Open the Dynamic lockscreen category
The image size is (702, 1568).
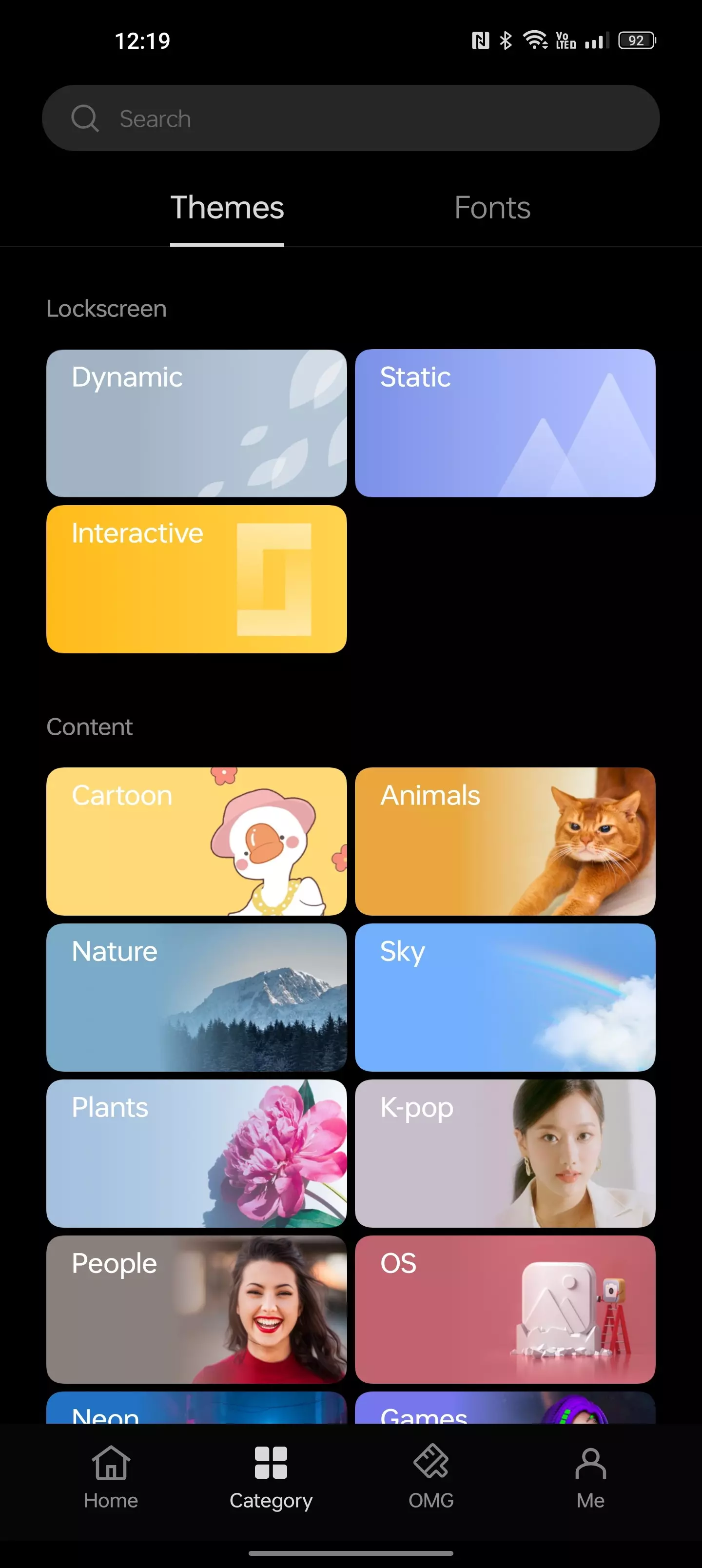pos(196,423)
